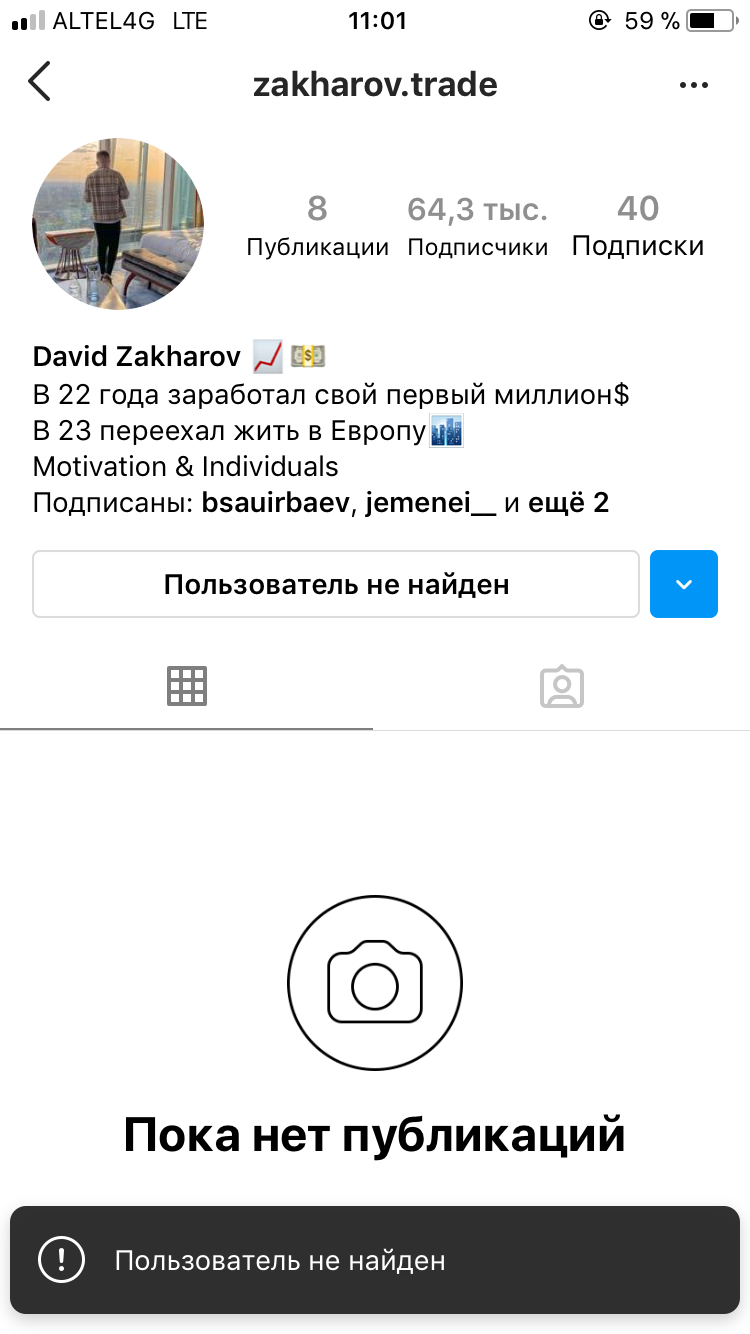Open the three-dot options menu
The width and height of the screenshot is (750, 1334).
tap(694, 85)
